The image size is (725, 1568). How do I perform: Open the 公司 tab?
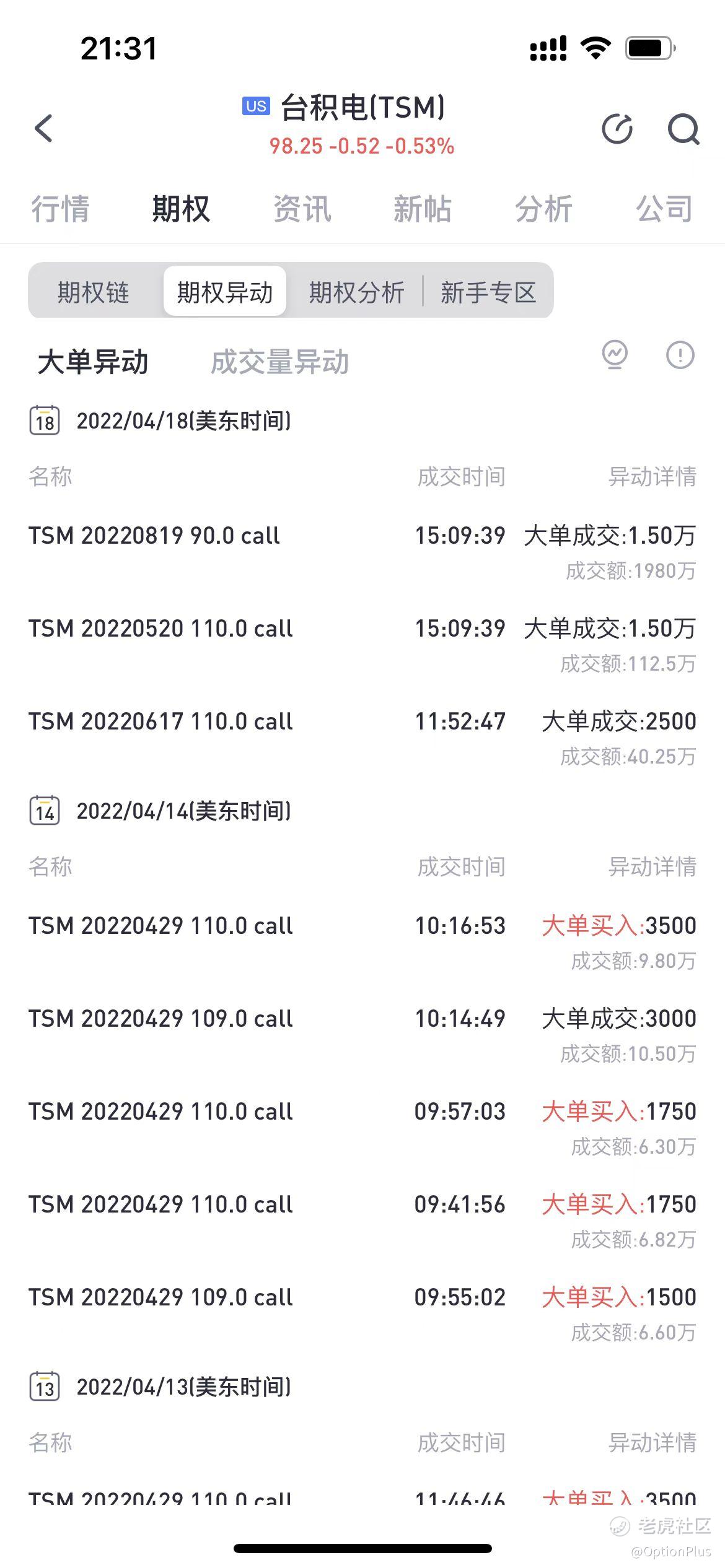664,209
